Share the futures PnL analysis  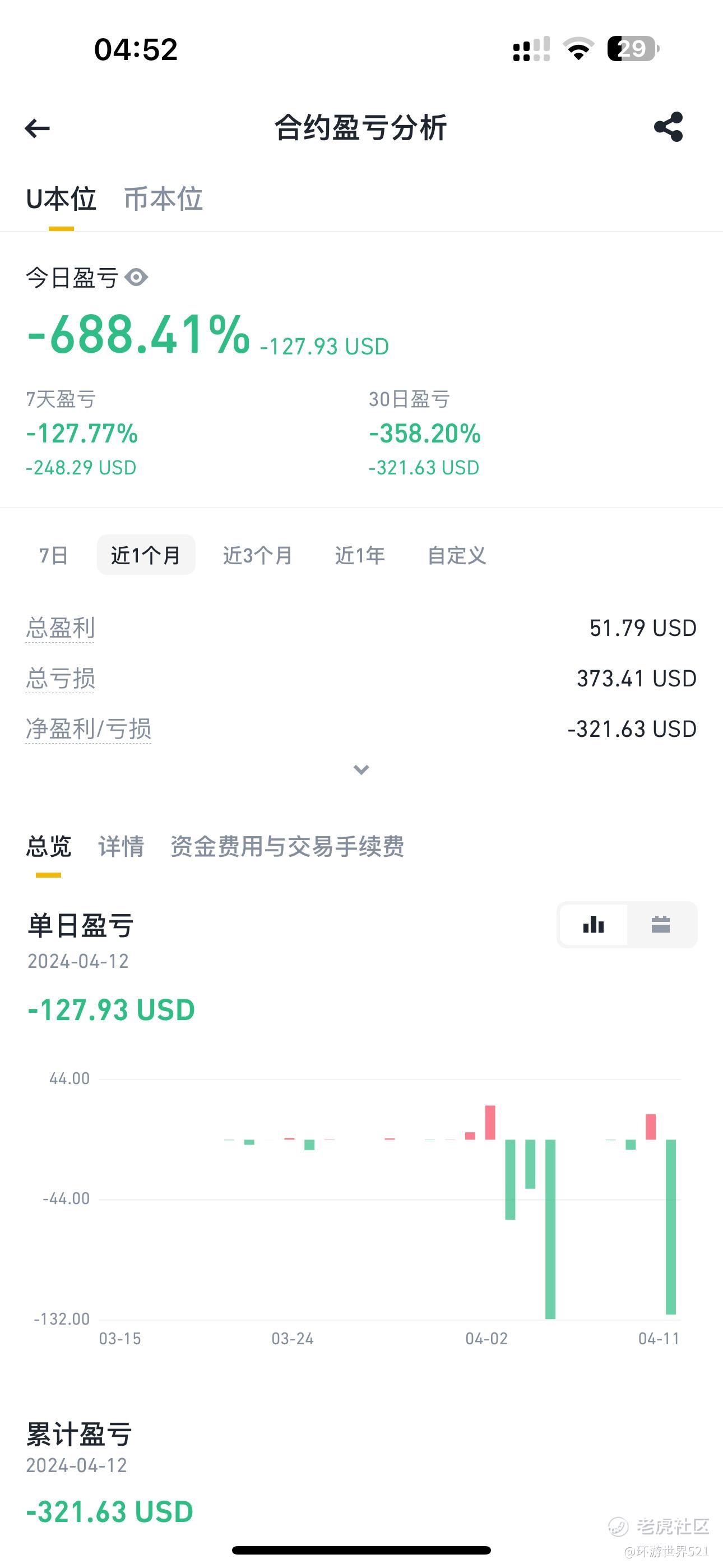click(x=668, y=127)
